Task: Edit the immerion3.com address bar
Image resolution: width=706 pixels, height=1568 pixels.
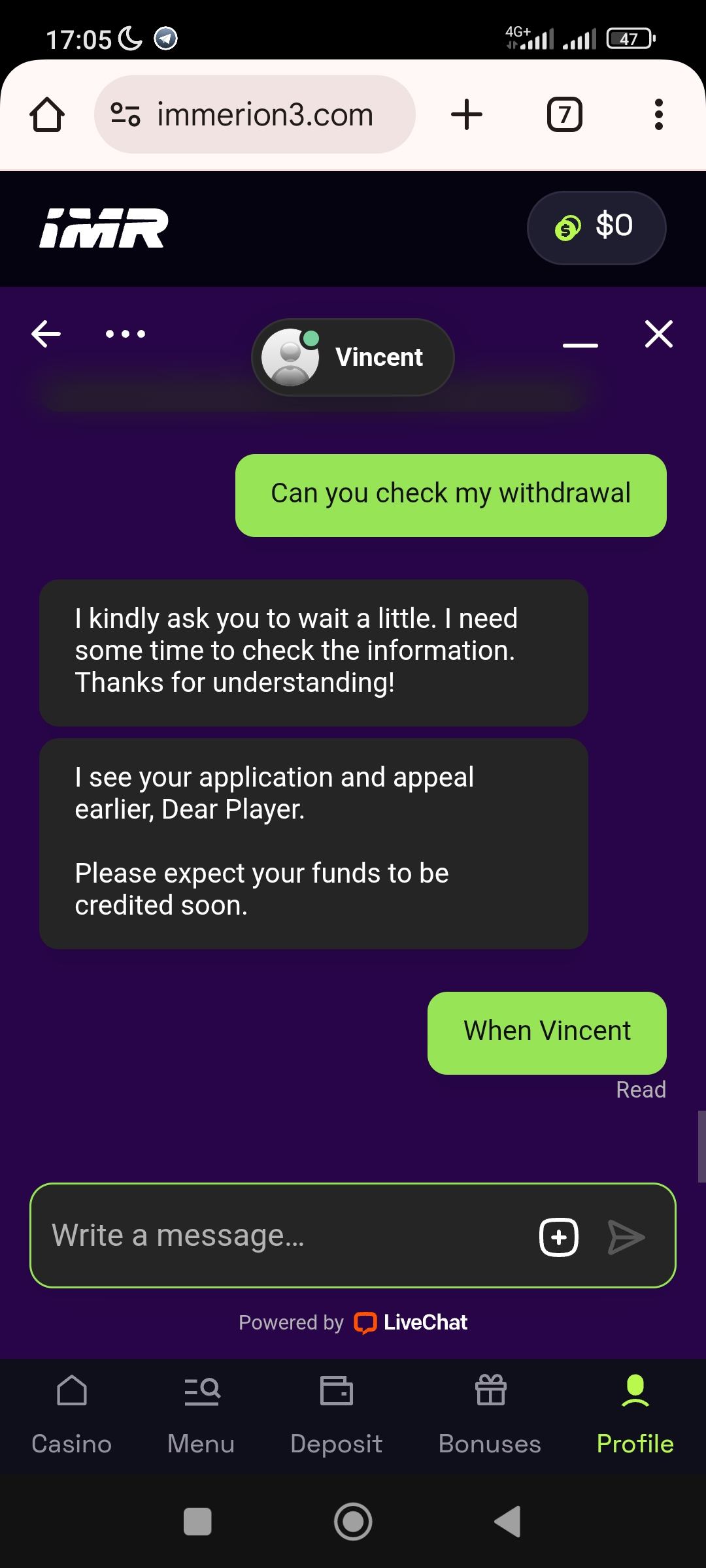Action: 265,115
